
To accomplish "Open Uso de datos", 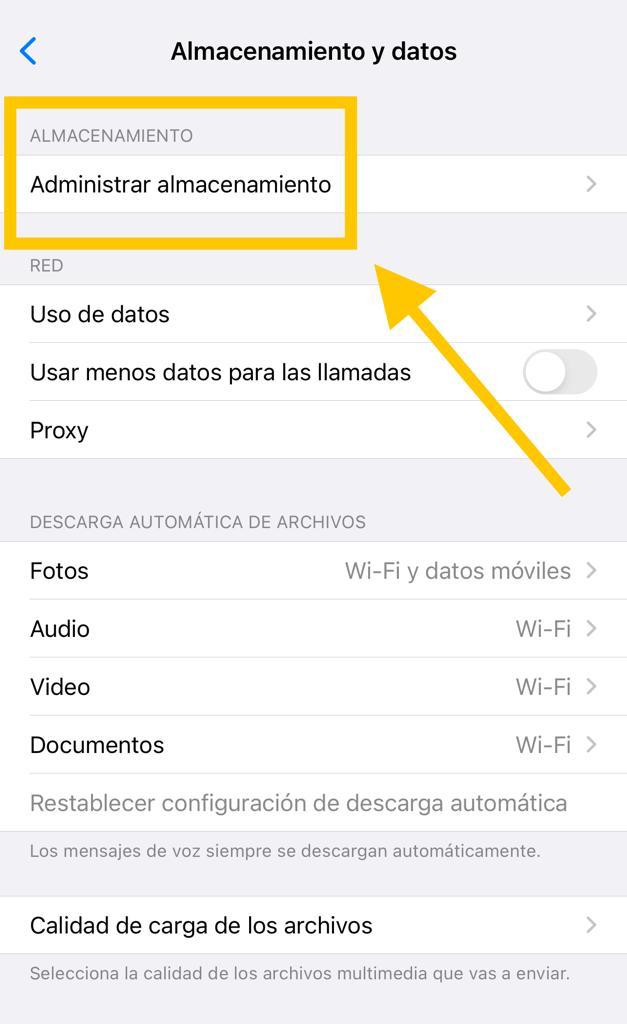I will tap(313, 314).
